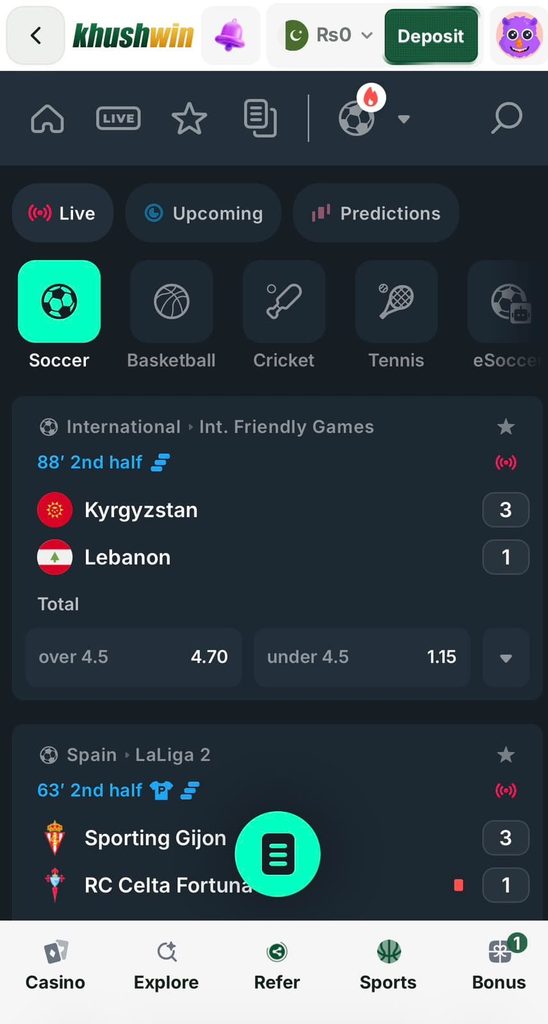Open the owl profile avatar

pos(519,35)
